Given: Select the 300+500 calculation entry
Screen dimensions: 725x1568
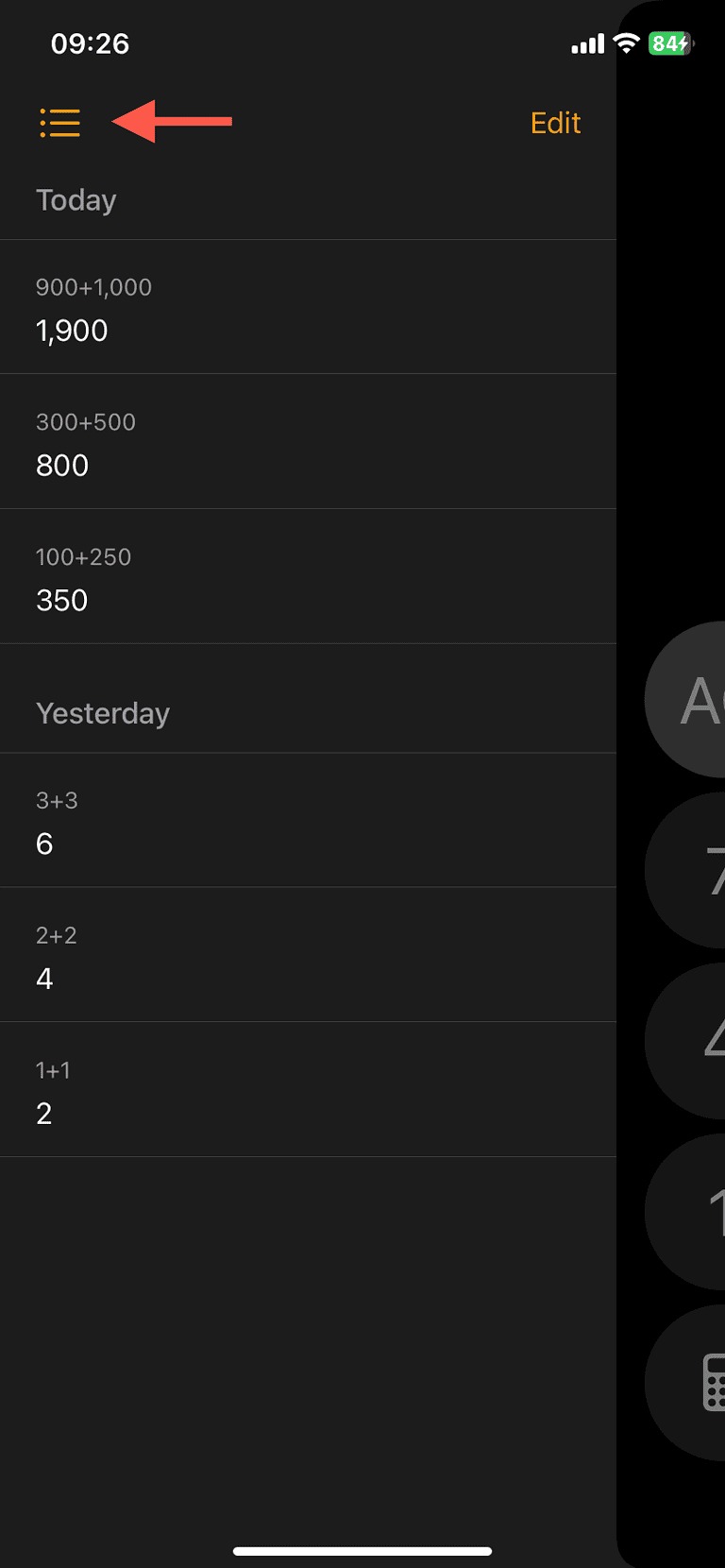Looking at the screenshot, I should tap(308, 441).
